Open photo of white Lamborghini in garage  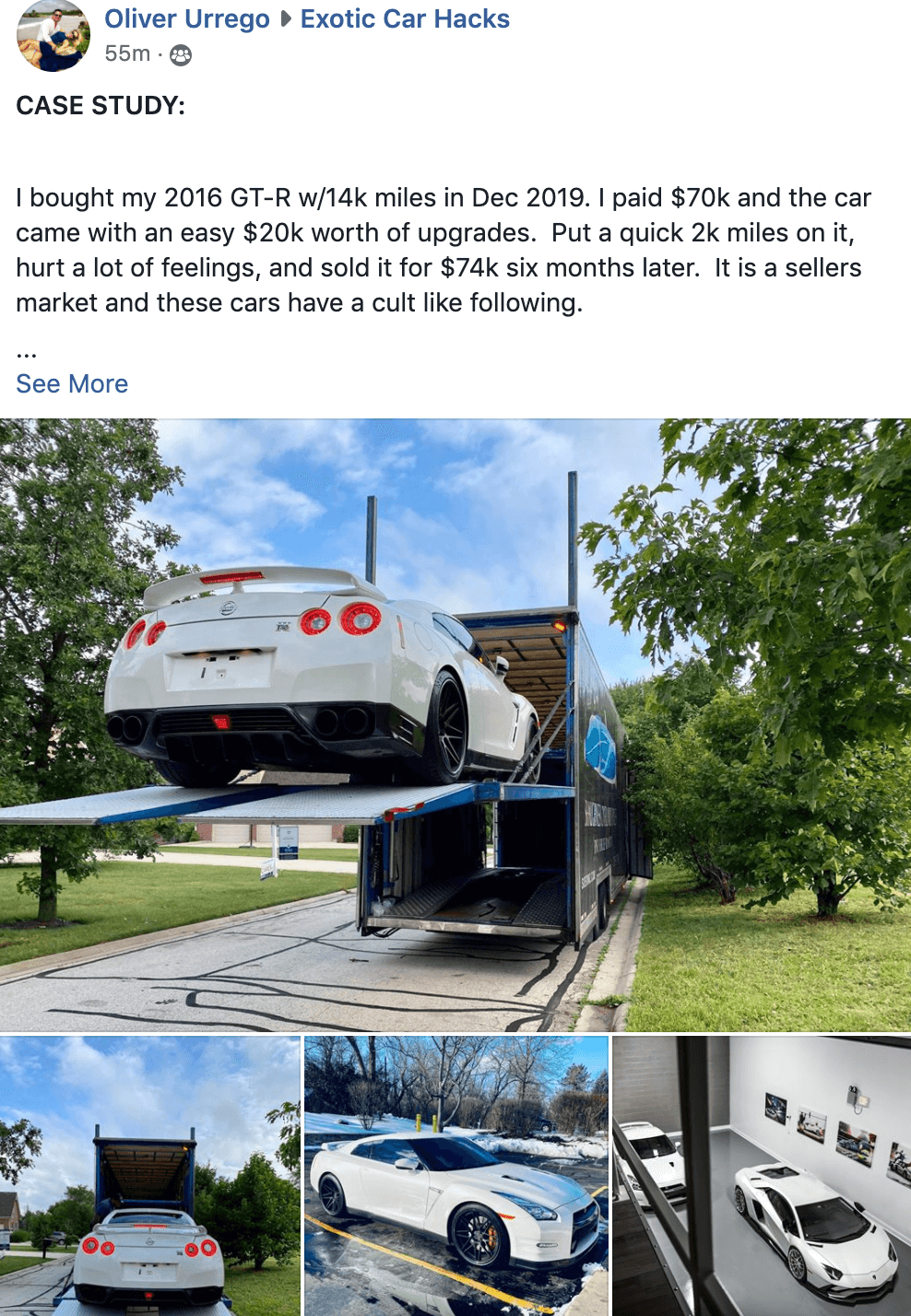coord(762,1175)
